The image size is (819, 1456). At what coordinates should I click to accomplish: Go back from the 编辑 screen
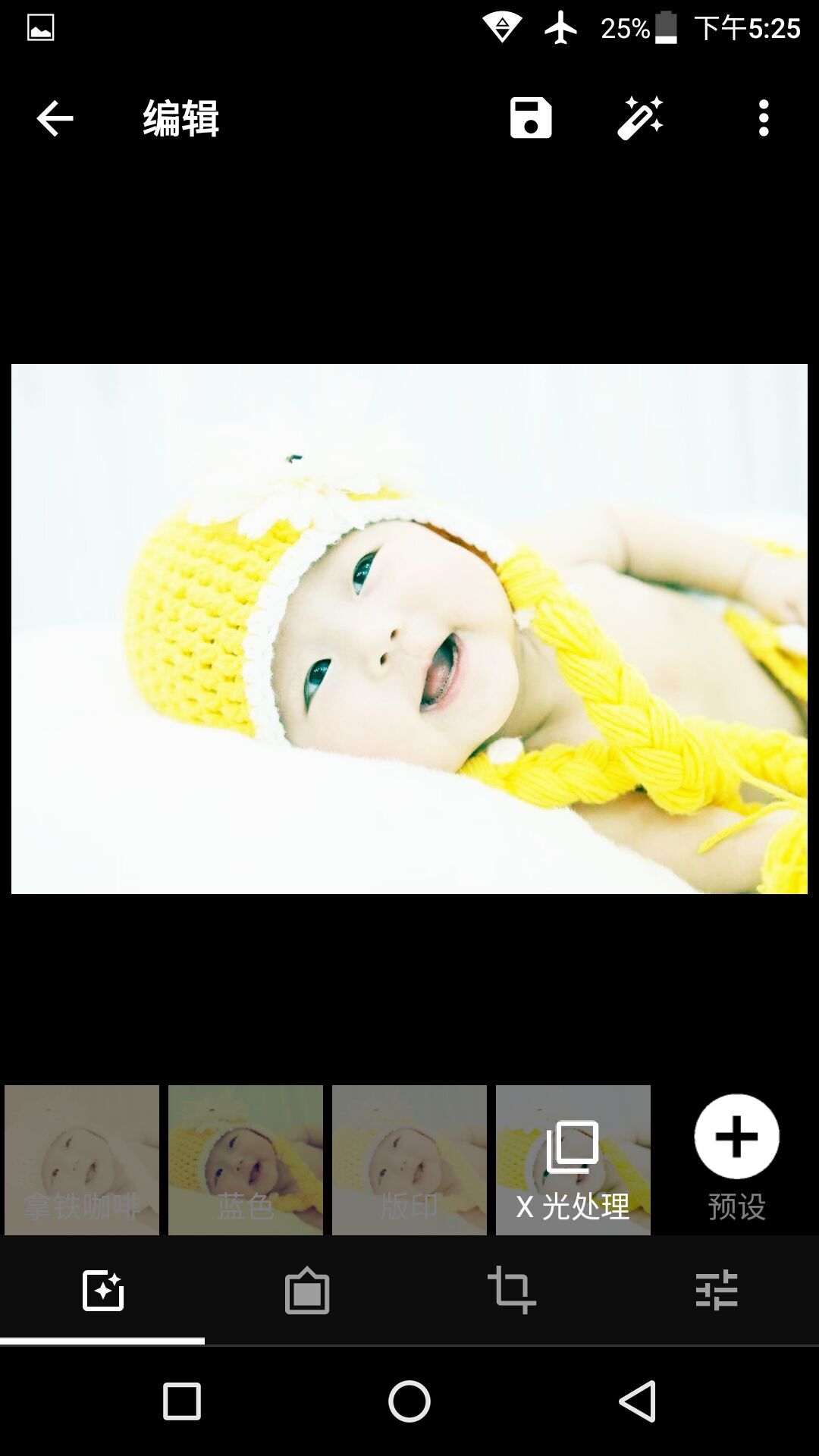click(55, 118)
